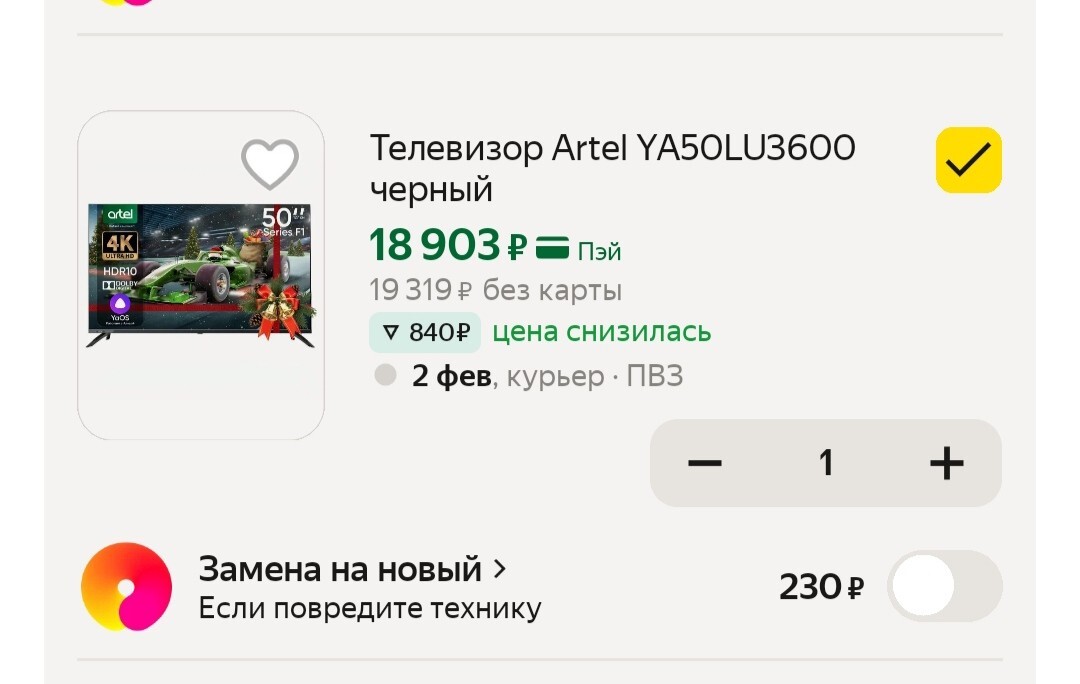Screen dimensions: 1080x684
Task: Uncheck the Artel YA50LU3600 selection checkbox
Action: 968,160
